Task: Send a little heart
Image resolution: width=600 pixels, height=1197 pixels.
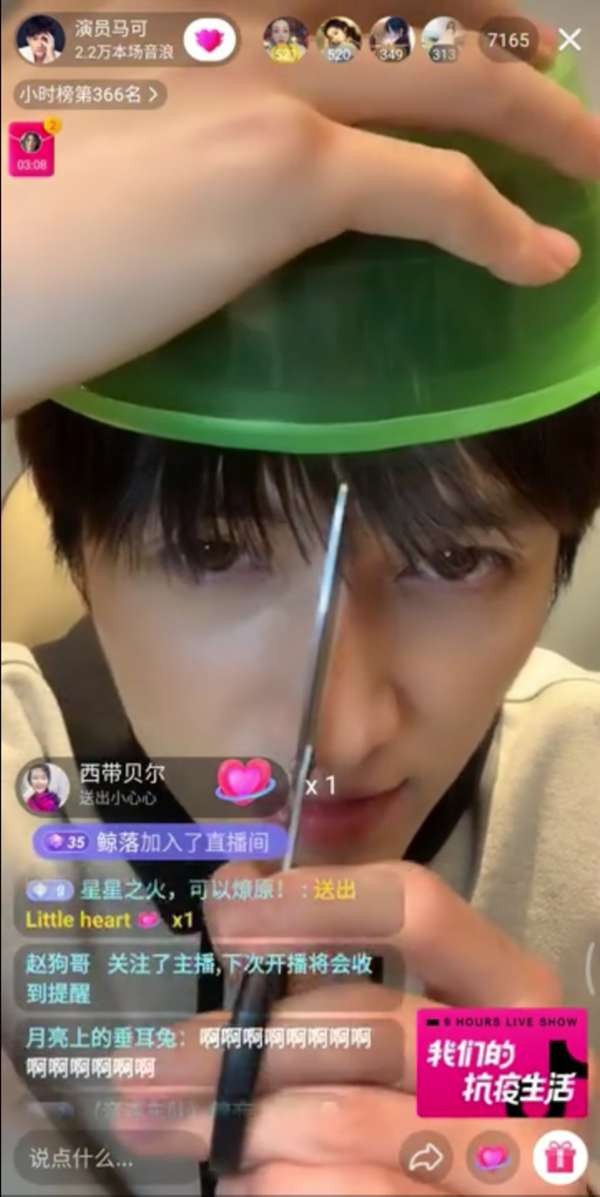Action: point(492,1158)
